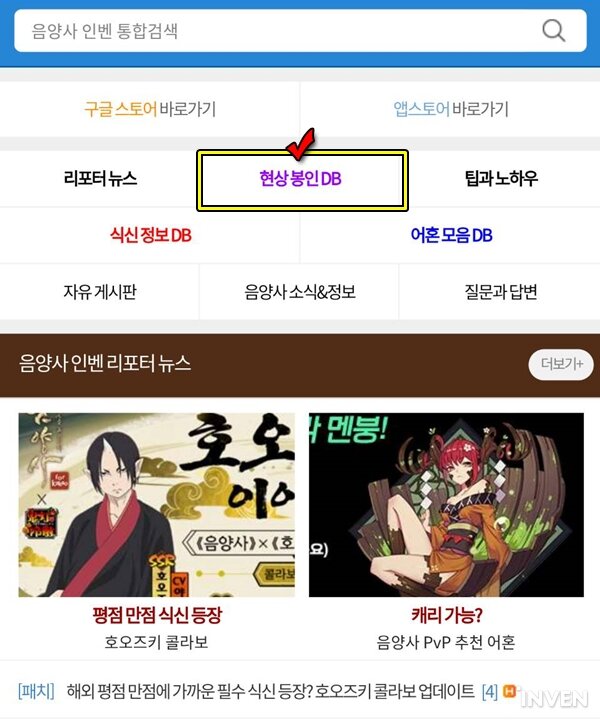Screen dimensions: 600x725
Task: Go to 리포터 뉴스 section
Action: [100, 179]
